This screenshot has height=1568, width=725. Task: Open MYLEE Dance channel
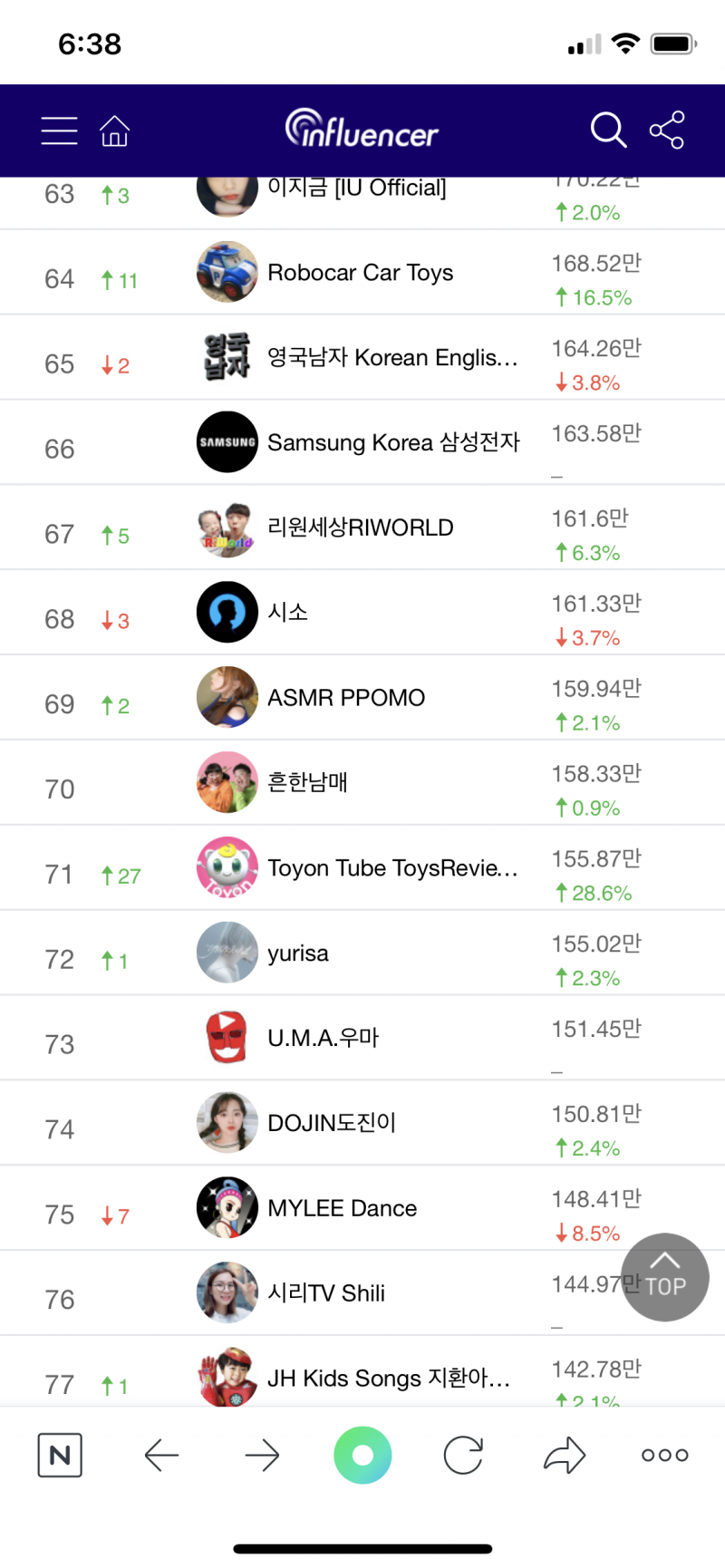(342, 1208)
